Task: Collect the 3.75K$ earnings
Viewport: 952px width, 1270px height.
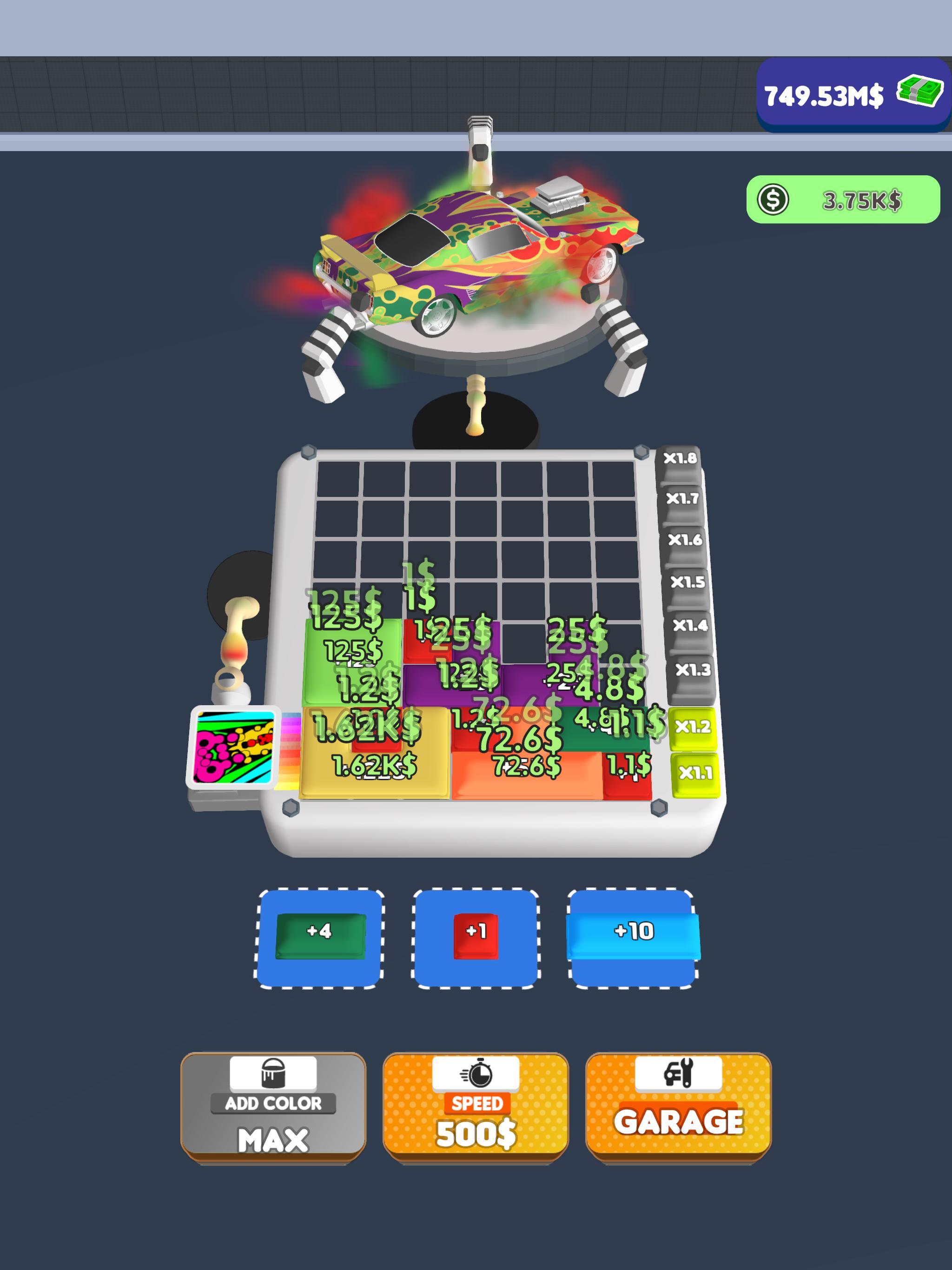Action: (843, 200)
